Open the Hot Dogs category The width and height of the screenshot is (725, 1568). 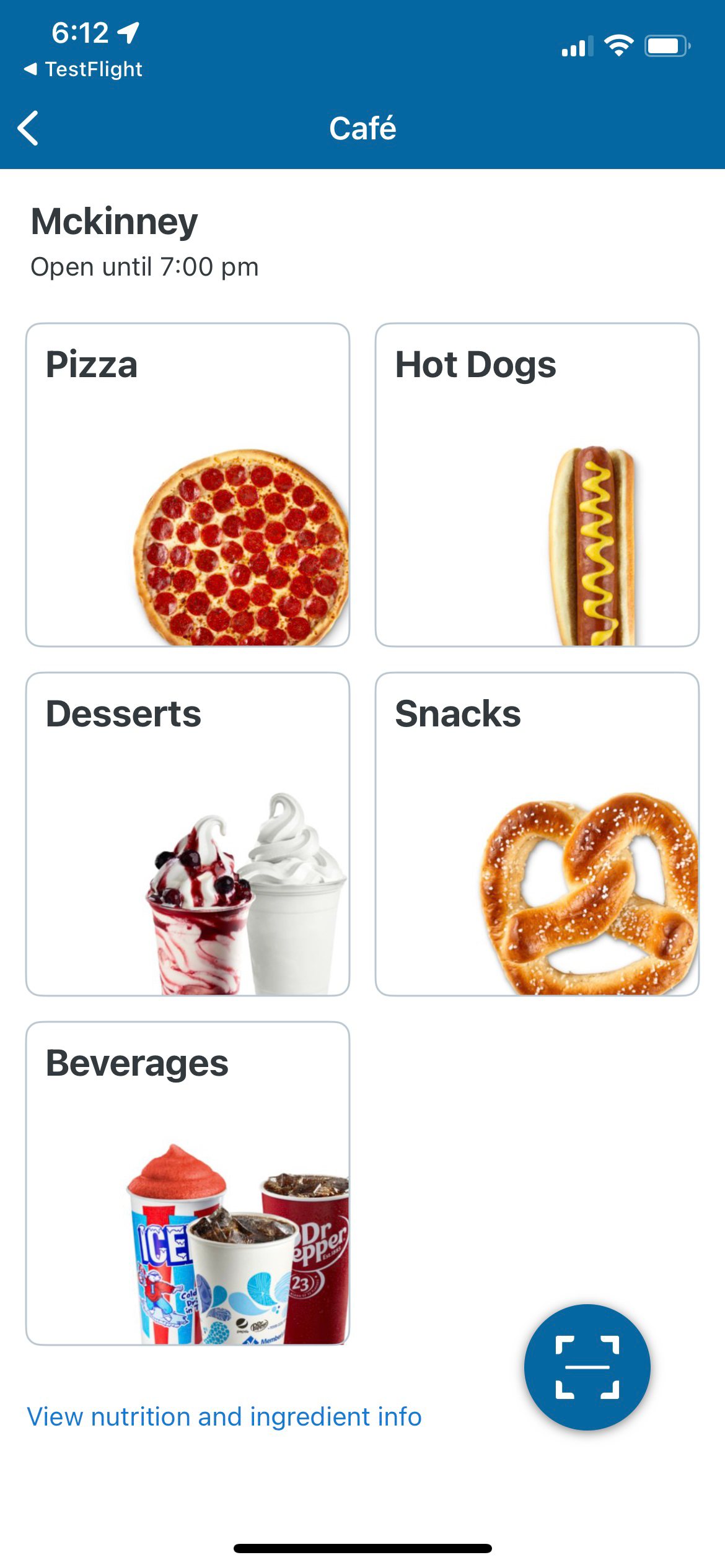(x=537, y=485)
